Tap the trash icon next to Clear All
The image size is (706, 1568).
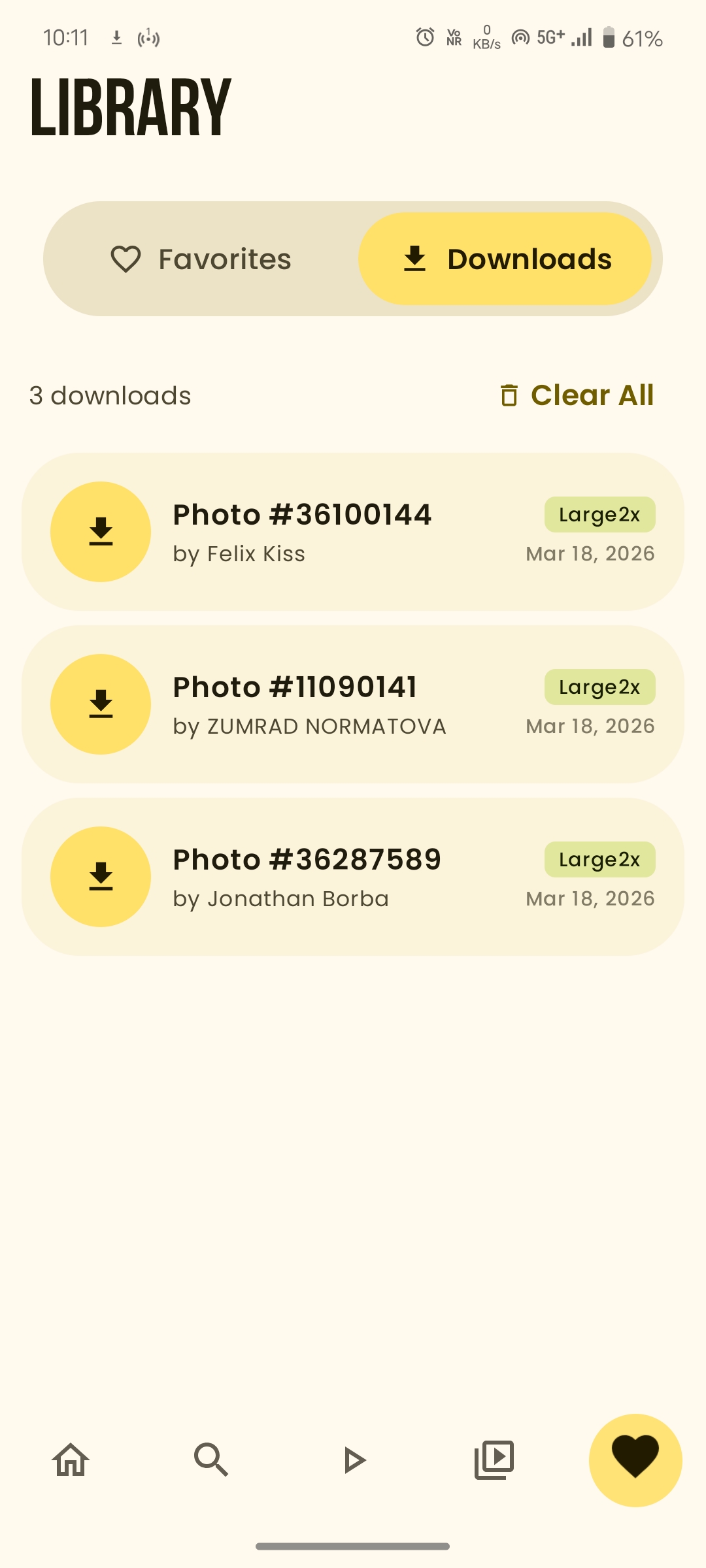508,395
